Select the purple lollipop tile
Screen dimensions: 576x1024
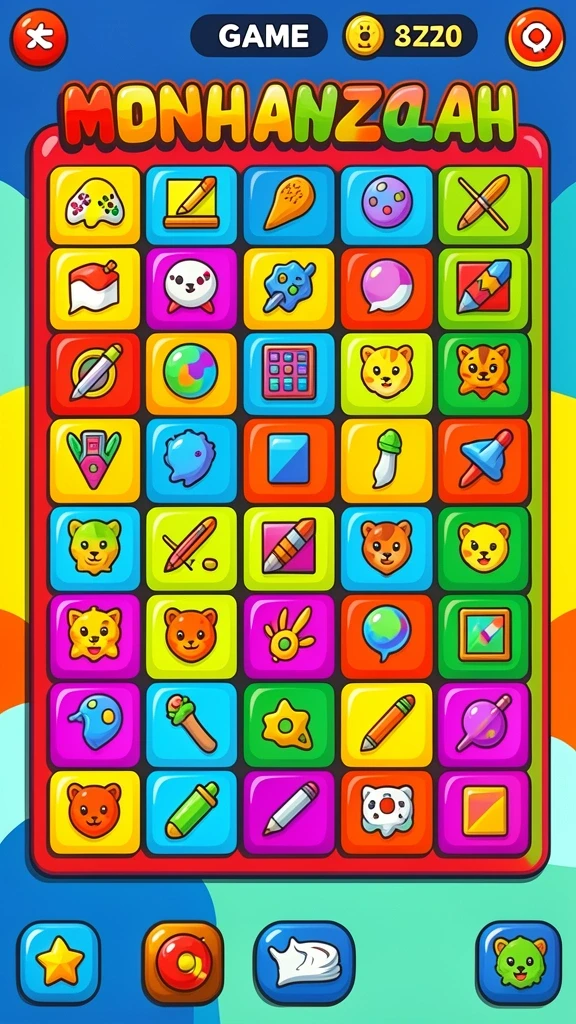pyautogui.click(x=483, y=725)
